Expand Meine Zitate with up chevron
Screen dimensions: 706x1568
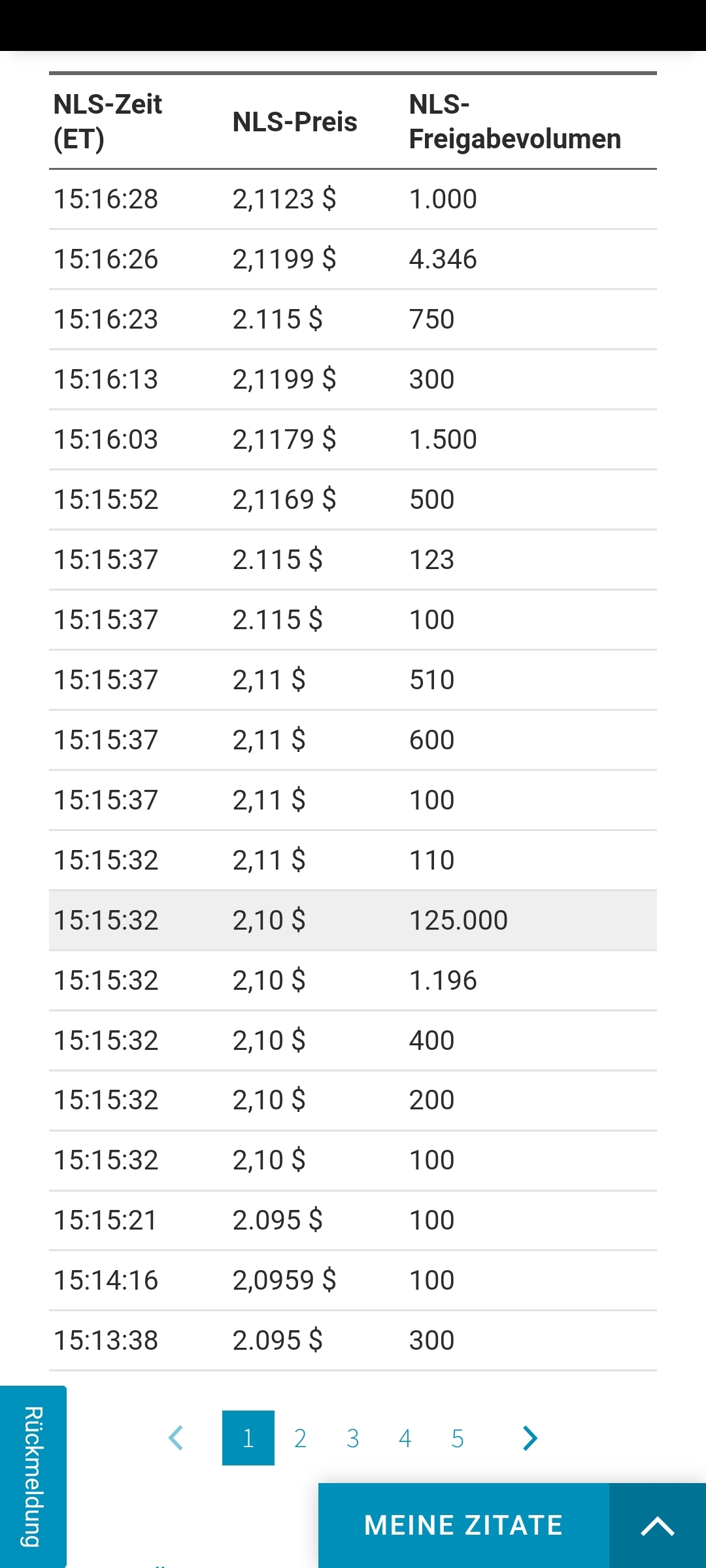point(657,1526)
